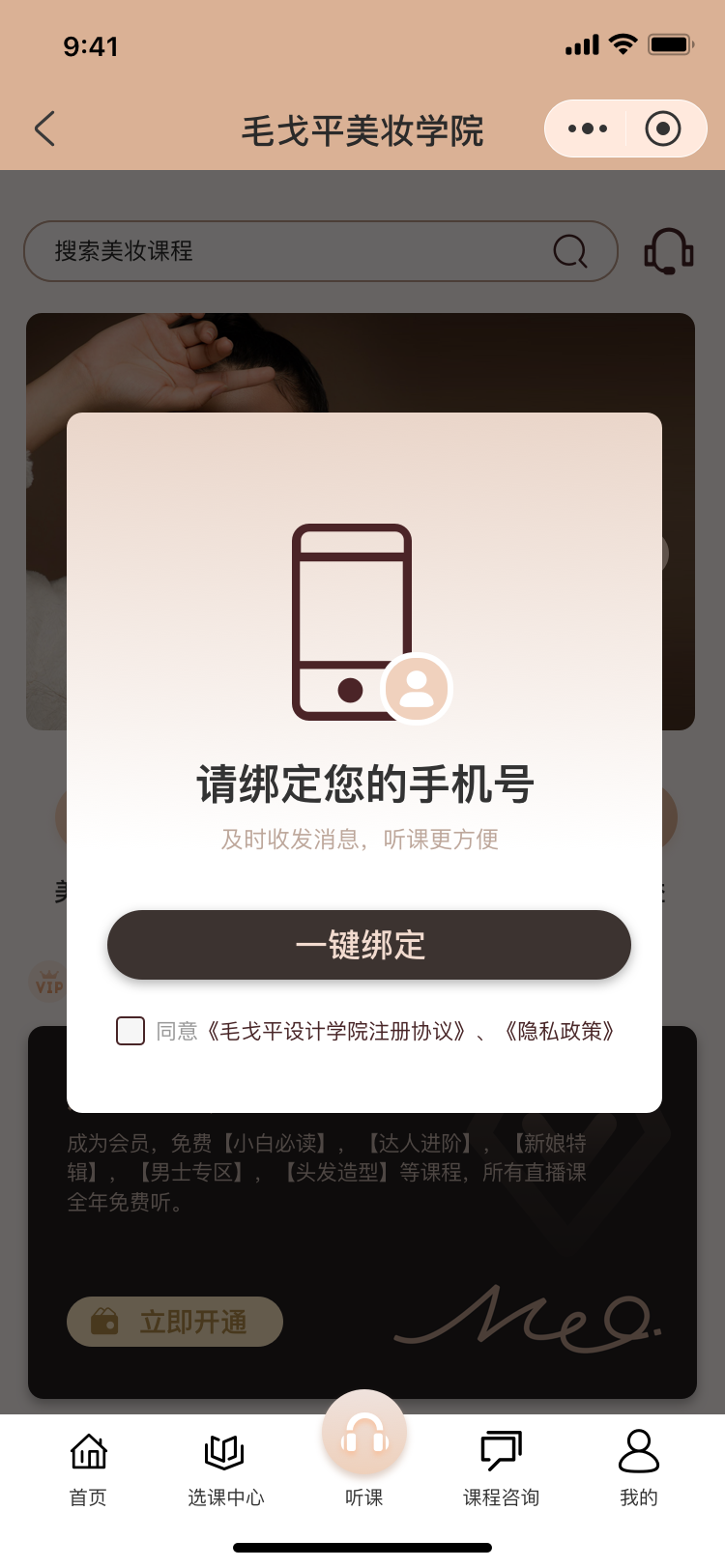Switch to the 选课中心 tab

(x=225, y=1468)
